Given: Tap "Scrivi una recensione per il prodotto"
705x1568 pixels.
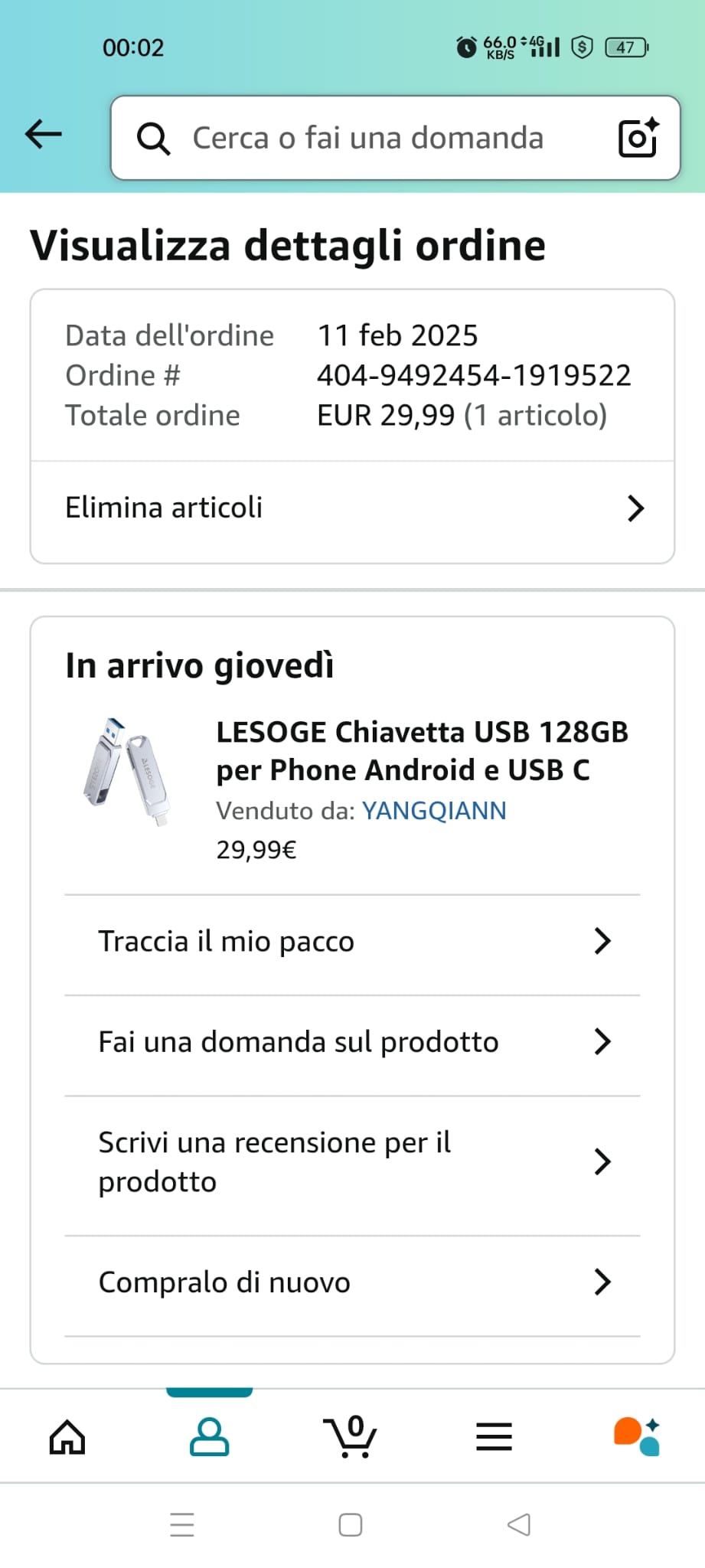Looking at the screenshot, I should pyautogui.click(x=352, y=1161).
